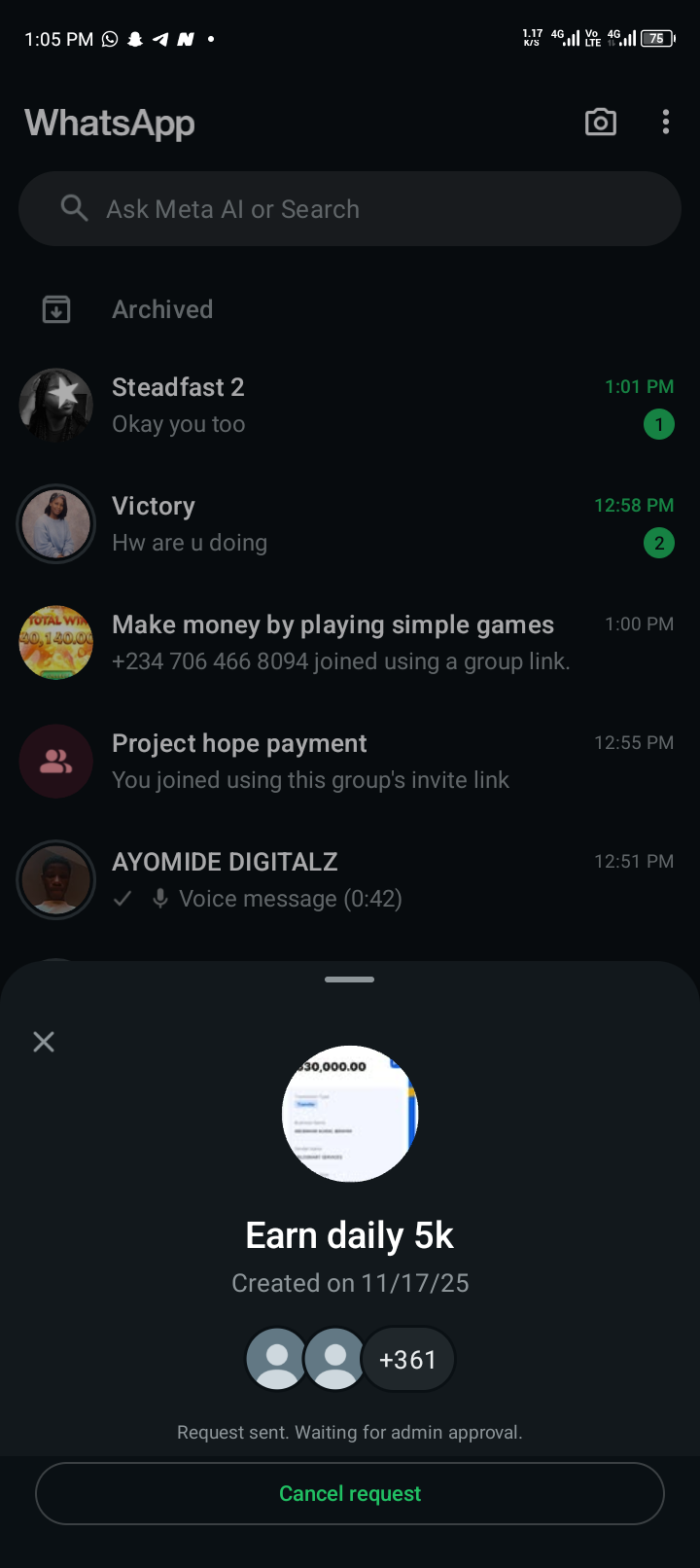Close the group invite sheet
Viewport: 700px width, 1568px height.
pos(44,1042)
